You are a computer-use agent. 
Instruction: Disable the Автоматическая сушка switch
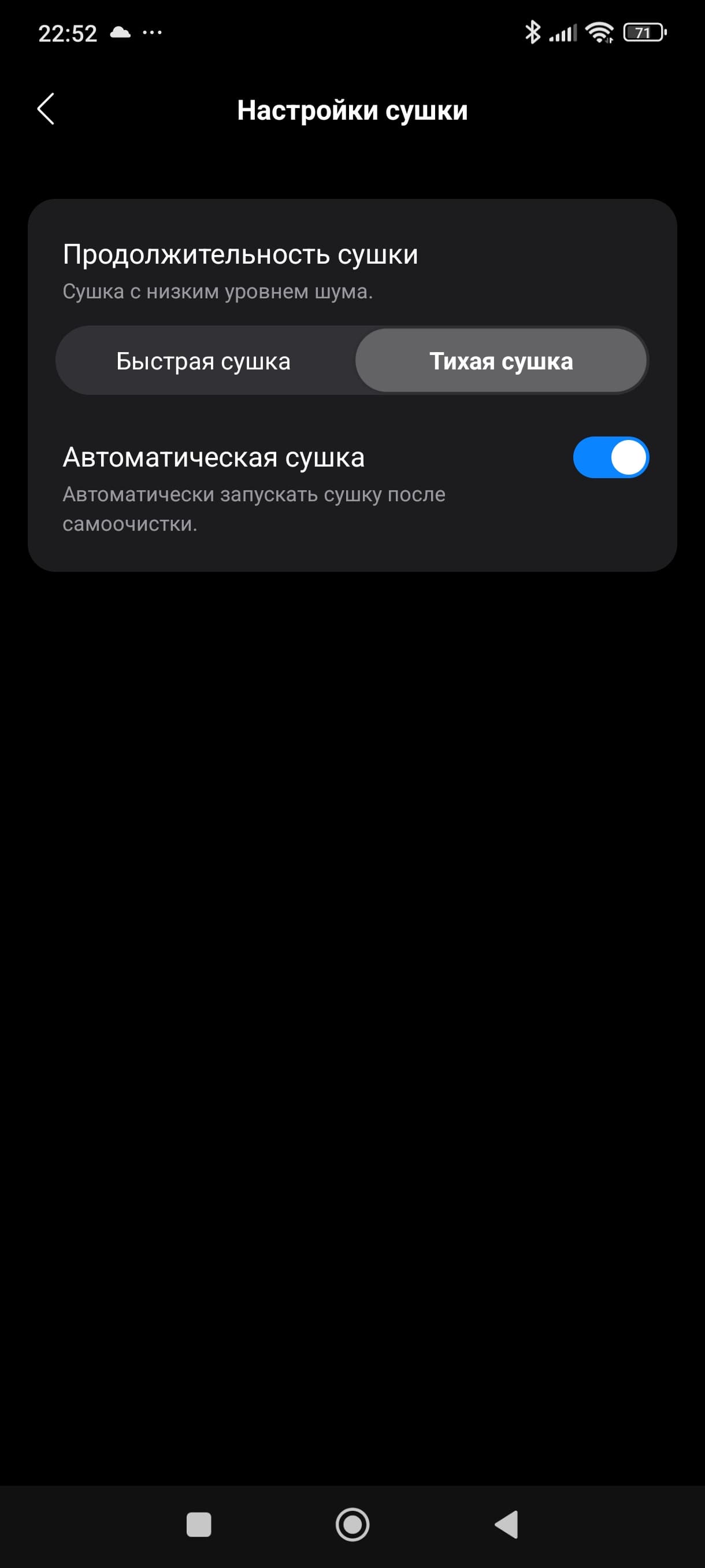(x=610, y=457)
